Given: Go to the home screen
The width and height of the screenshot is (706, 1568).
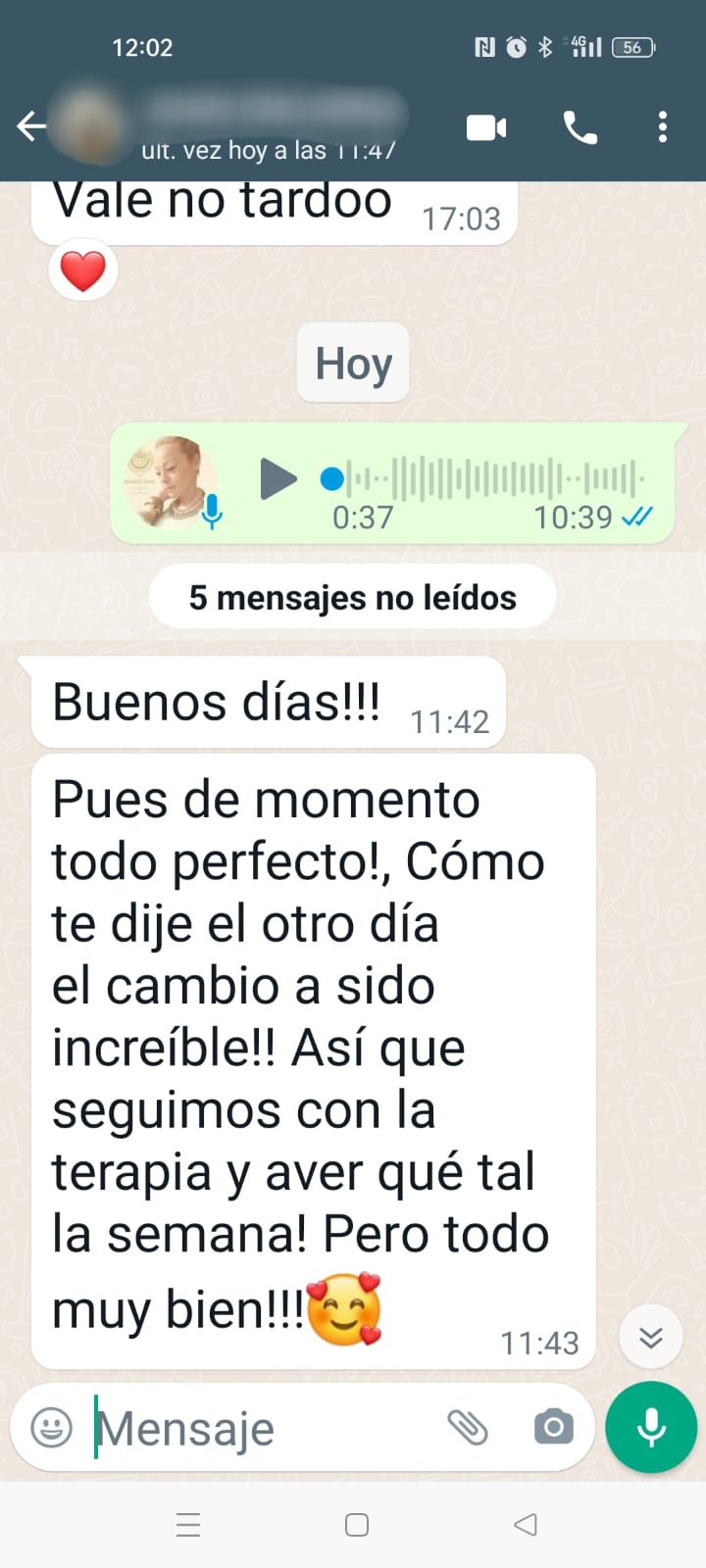Looking at the screenshot, I should pyautogui.click(x=357, y=1525).
